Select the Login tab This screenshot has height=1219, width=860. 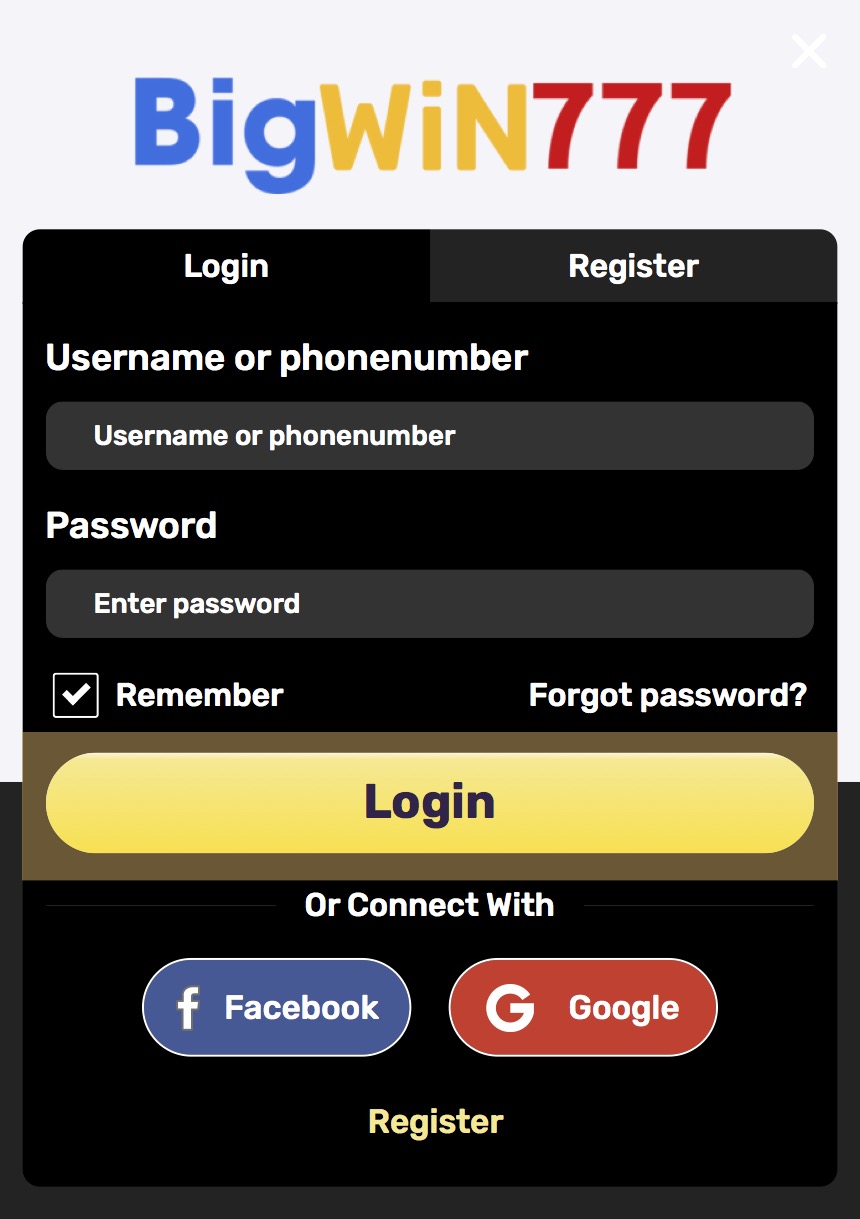pos(226,266)
